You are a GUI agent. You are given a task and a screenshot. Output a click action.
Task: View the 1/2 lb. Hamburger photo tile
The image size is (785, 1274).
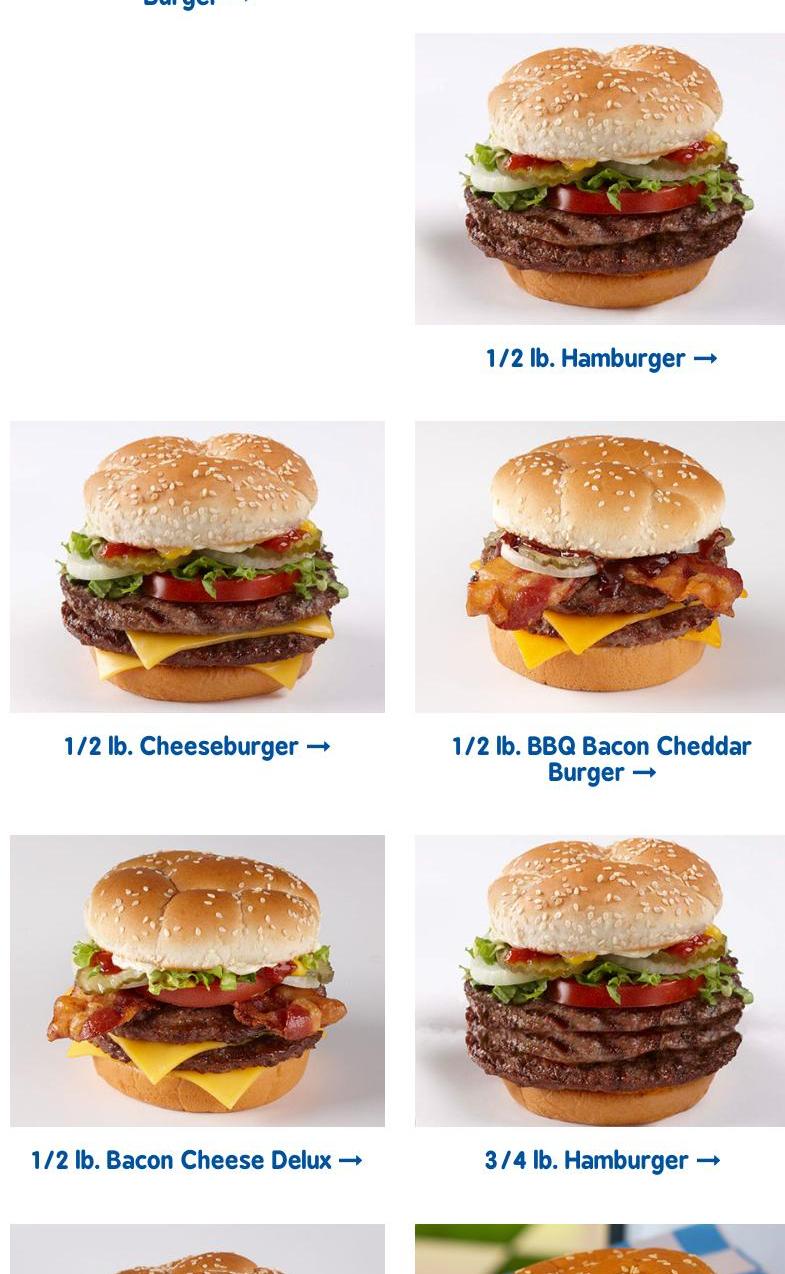pyautogui.click(x=600, y=179)
